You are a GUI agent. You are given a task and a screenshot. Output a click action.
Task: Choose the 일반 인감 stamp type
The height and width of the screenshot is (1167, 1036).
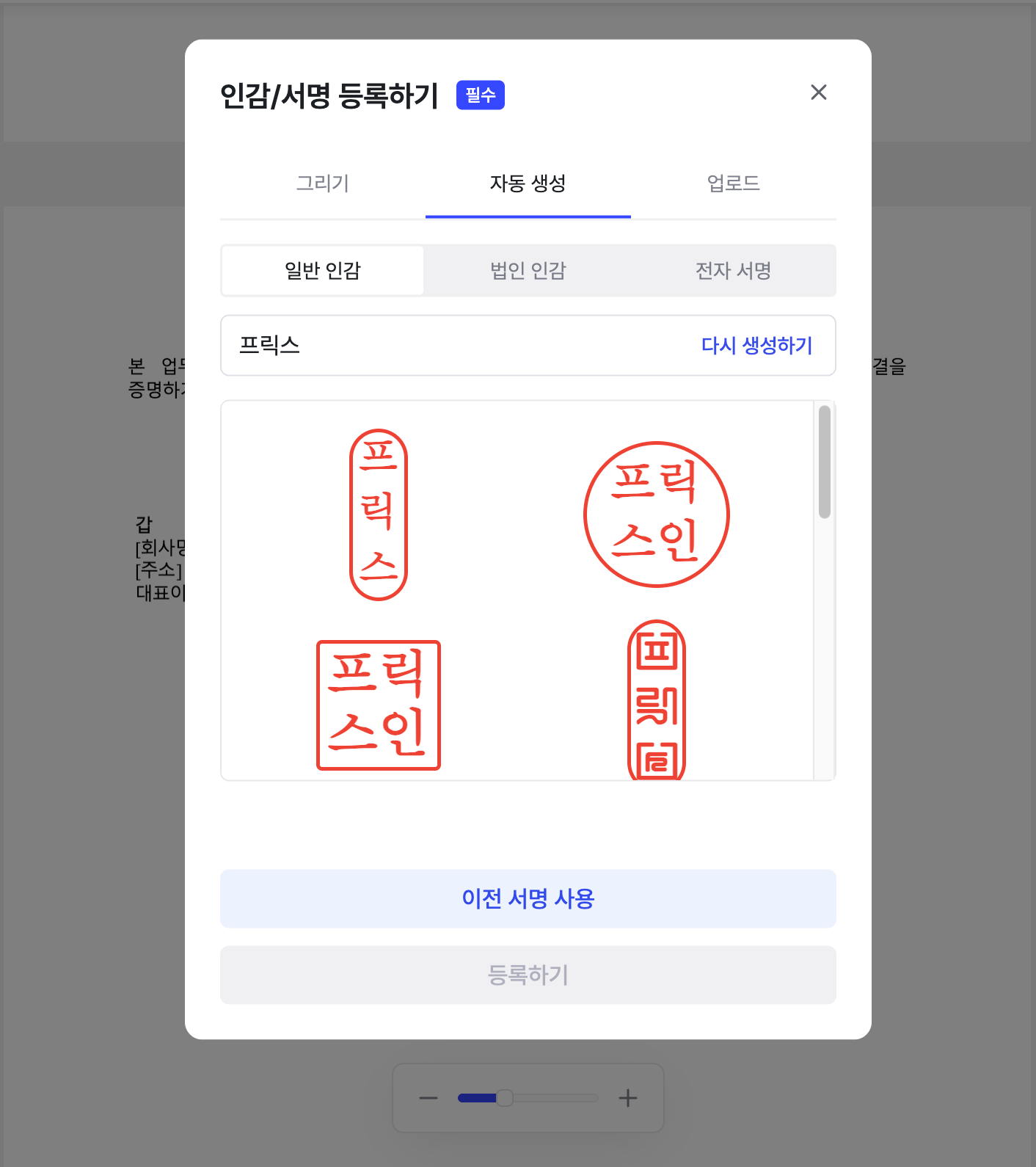[x=323, y=271]
